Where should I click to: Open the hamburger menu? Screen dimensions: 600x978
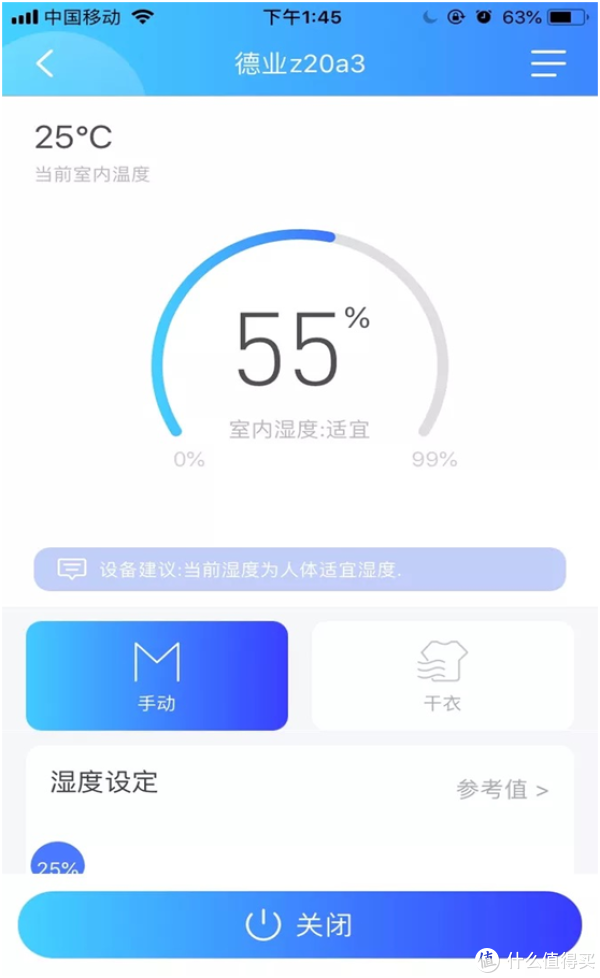pos(547,64)
